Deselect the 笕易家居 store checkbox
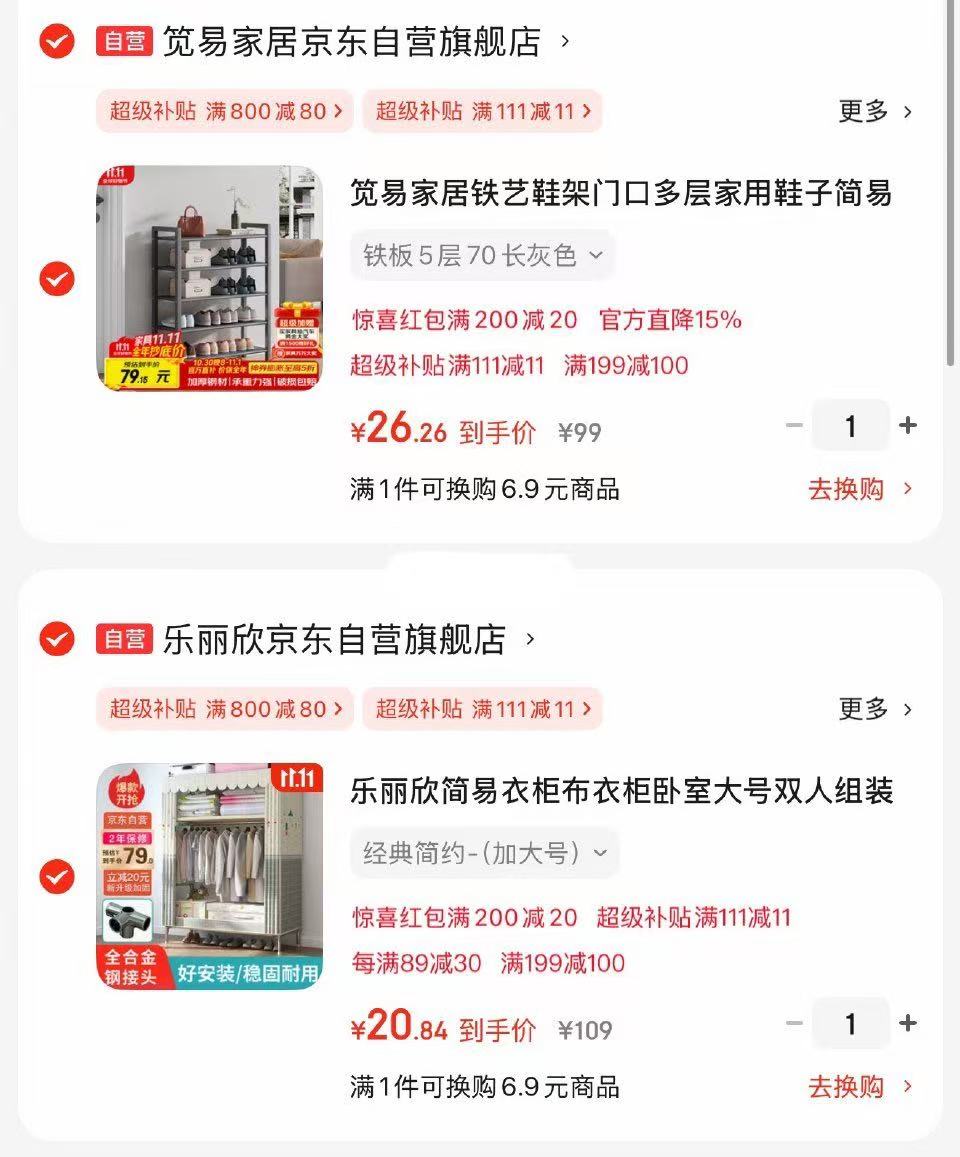The image size is (960, 1157). [56, 42]
